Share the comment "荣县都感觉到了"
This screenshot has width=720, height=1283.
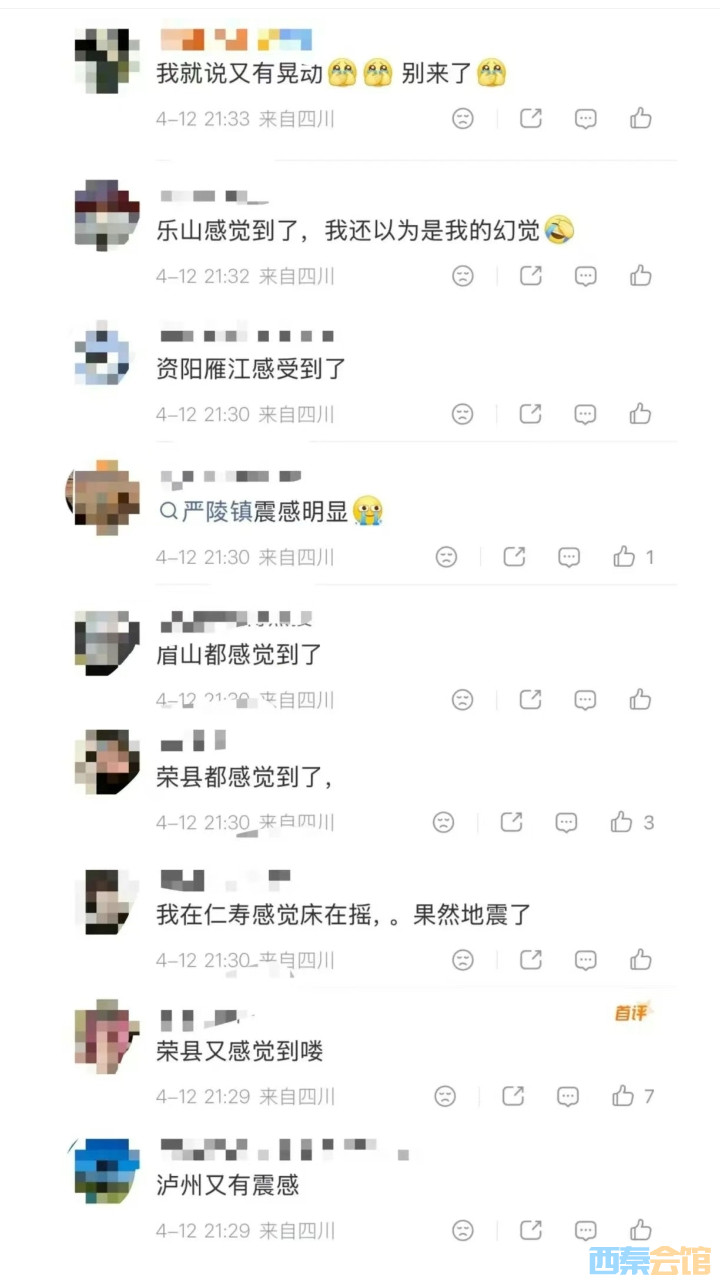tap(512, 823)
